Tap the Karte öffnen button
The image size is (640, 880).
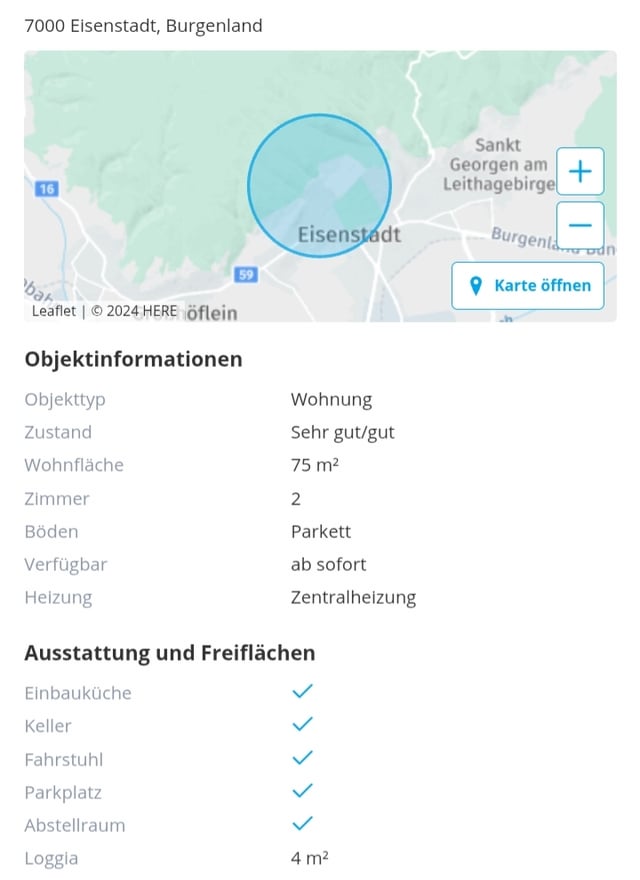528,286
